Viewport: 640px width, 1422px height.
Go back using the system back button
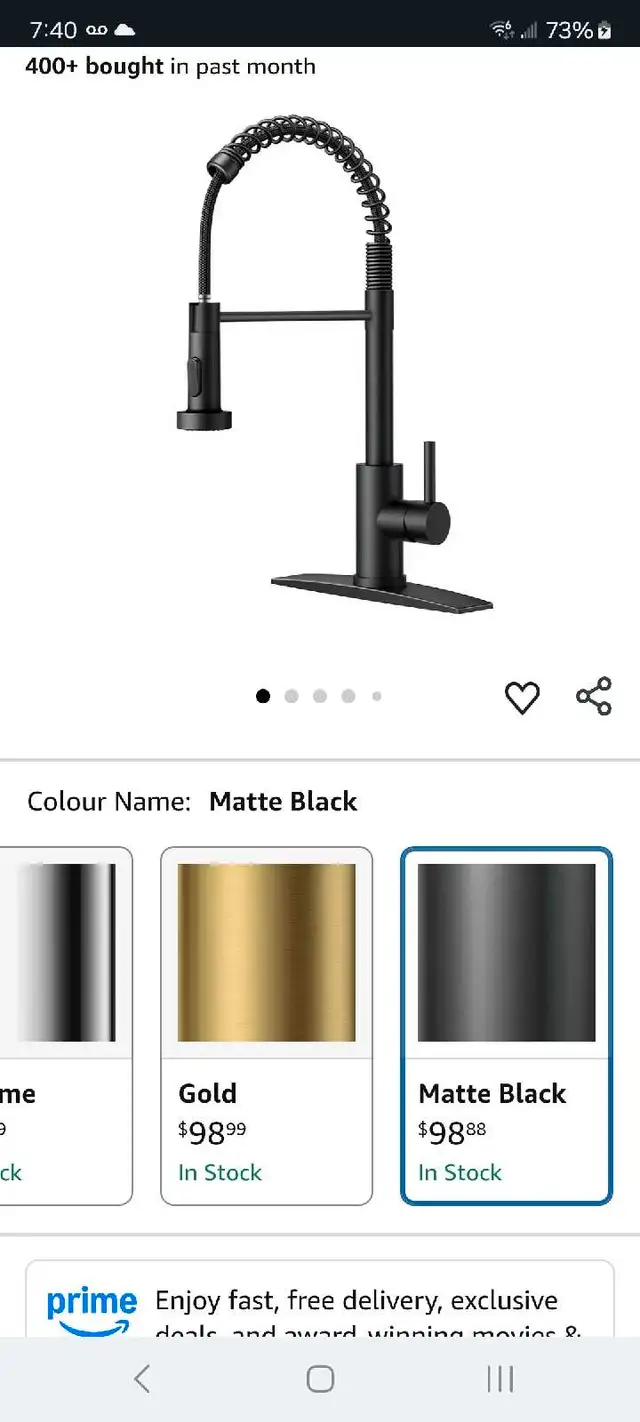pyautogui.click(x=142, y=1380)
